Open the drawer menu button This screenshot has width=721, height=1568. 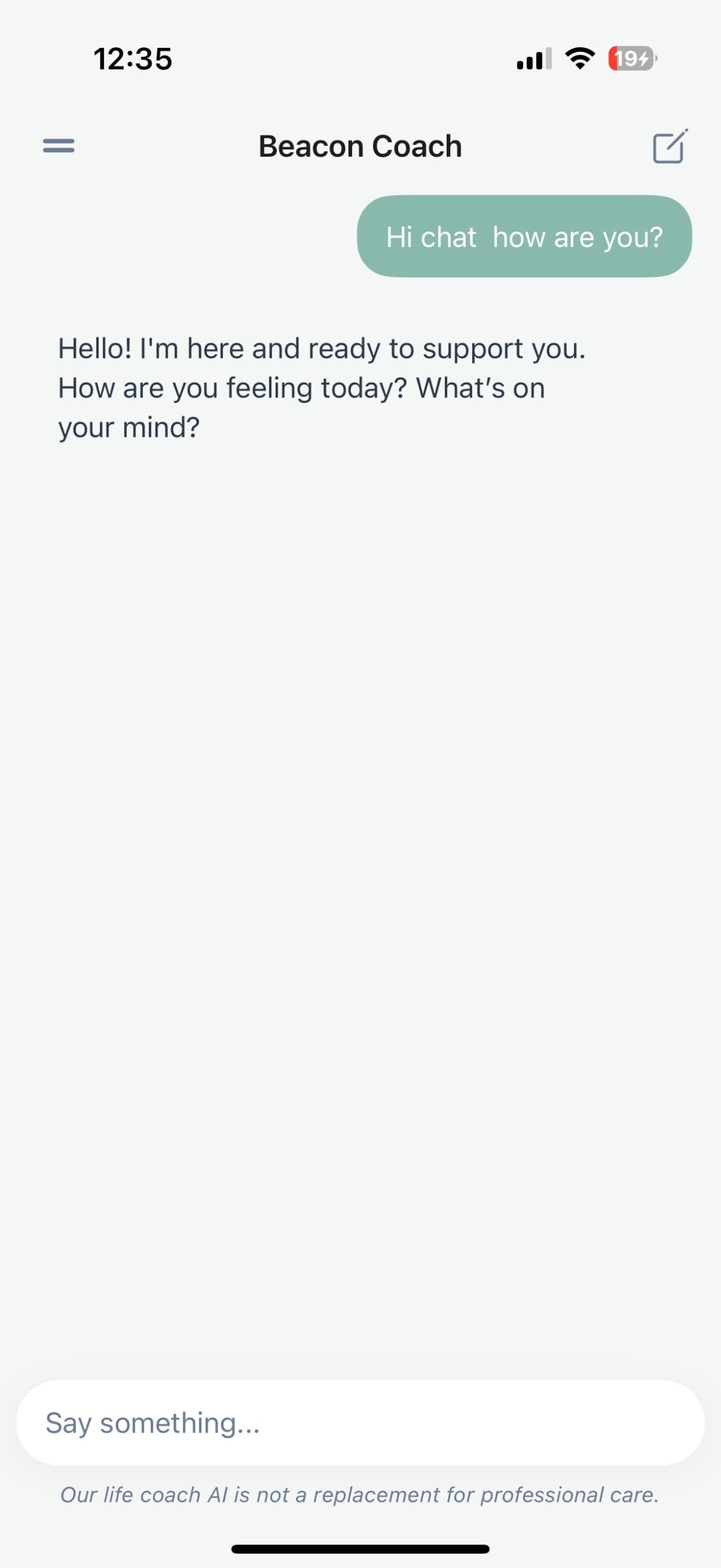[58, 146]
